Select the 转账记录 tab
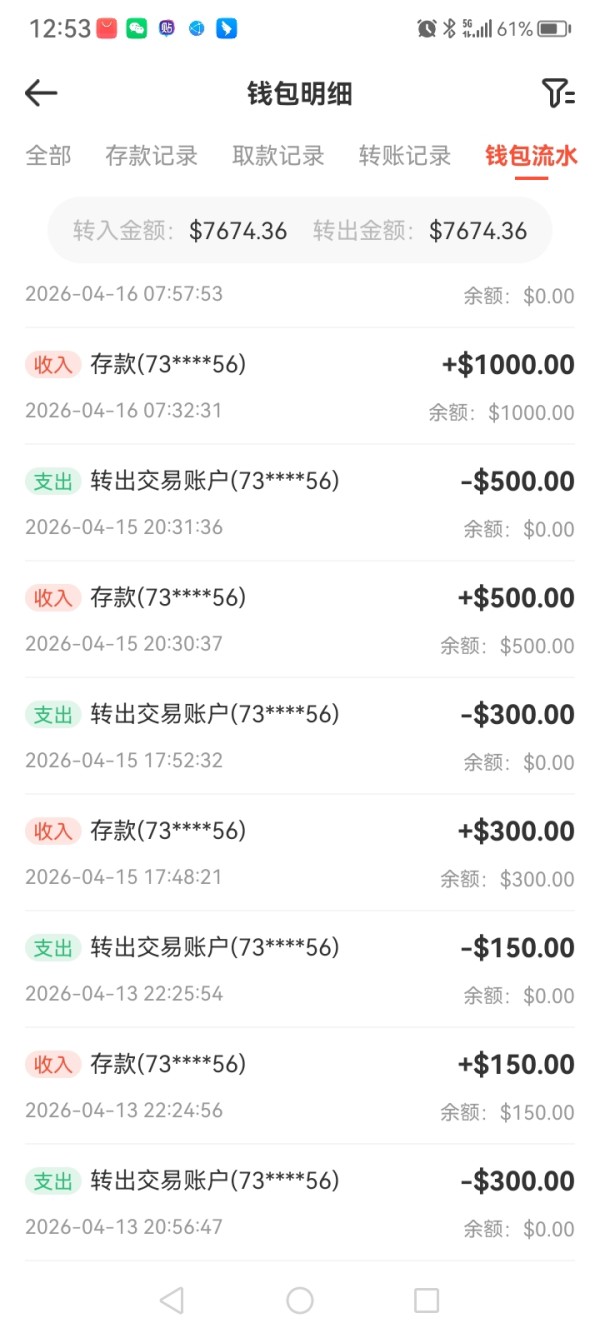Screen dimensions: 600x1333 [x=405, y=156]
